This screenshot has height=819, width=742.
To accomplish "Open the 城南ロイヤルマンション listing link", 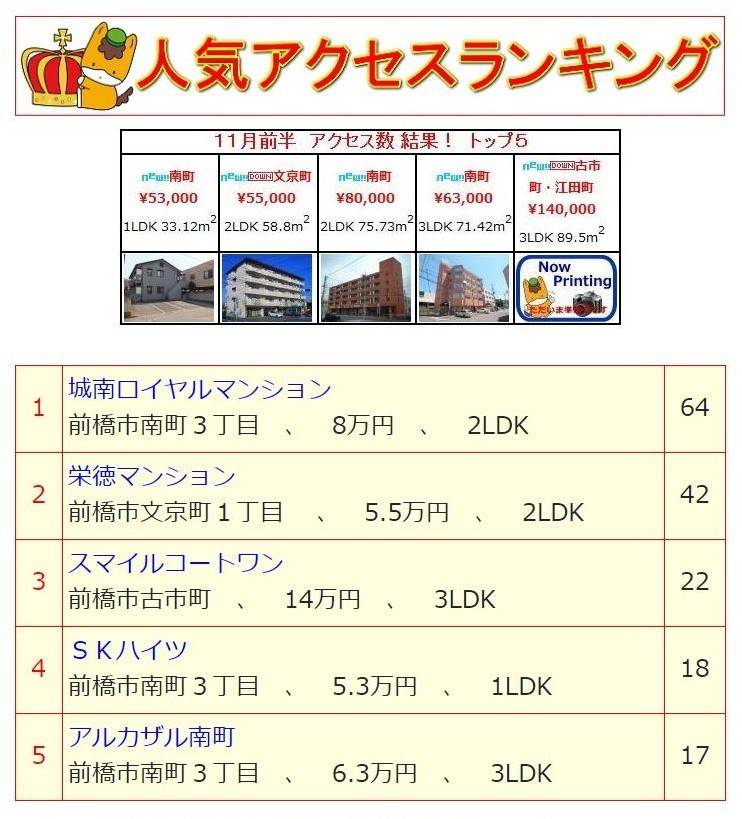I will [199, 388].
